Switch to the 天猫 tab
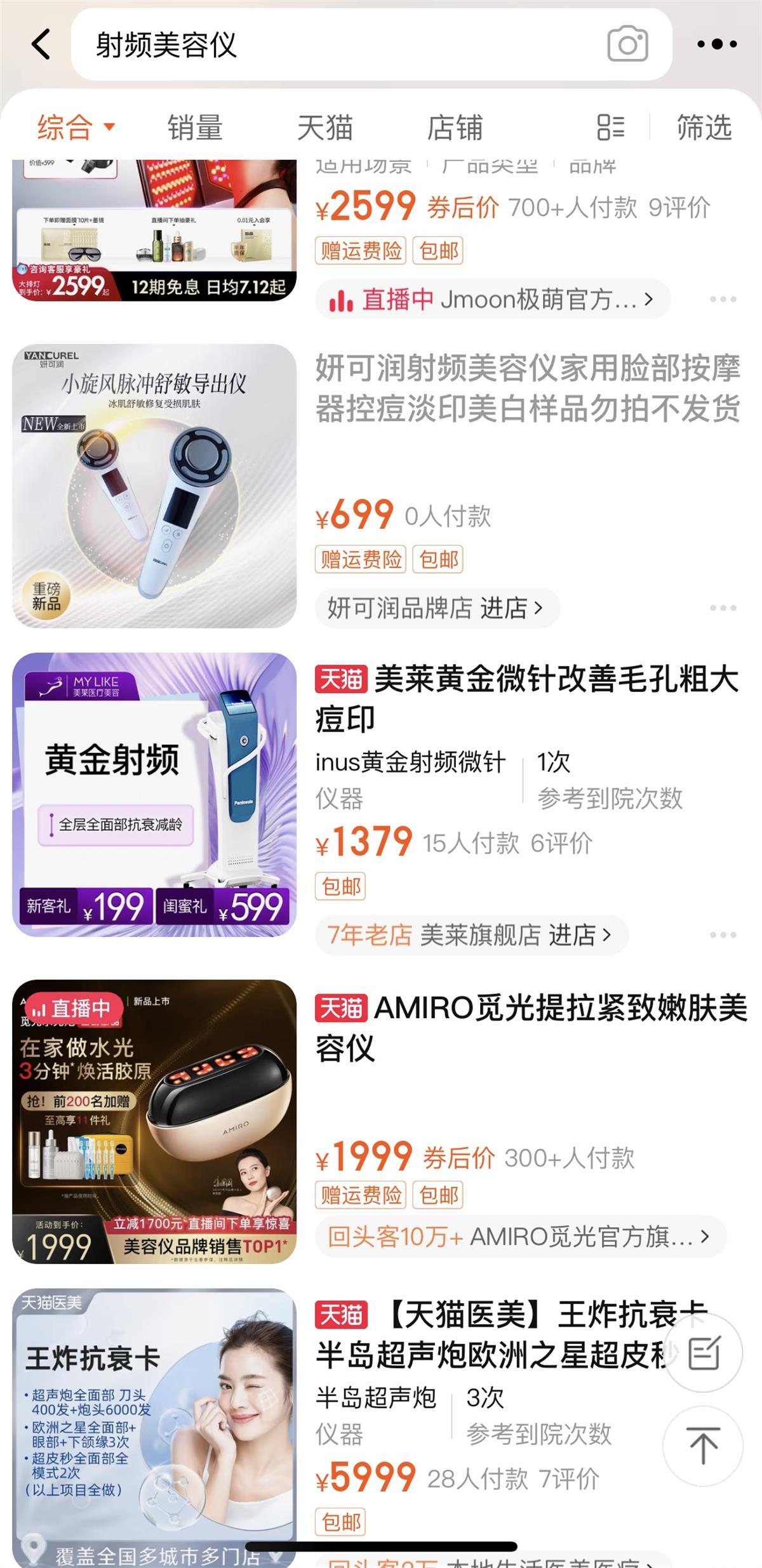The height and width of the screenshot is (1568, 762). [325, 127]
